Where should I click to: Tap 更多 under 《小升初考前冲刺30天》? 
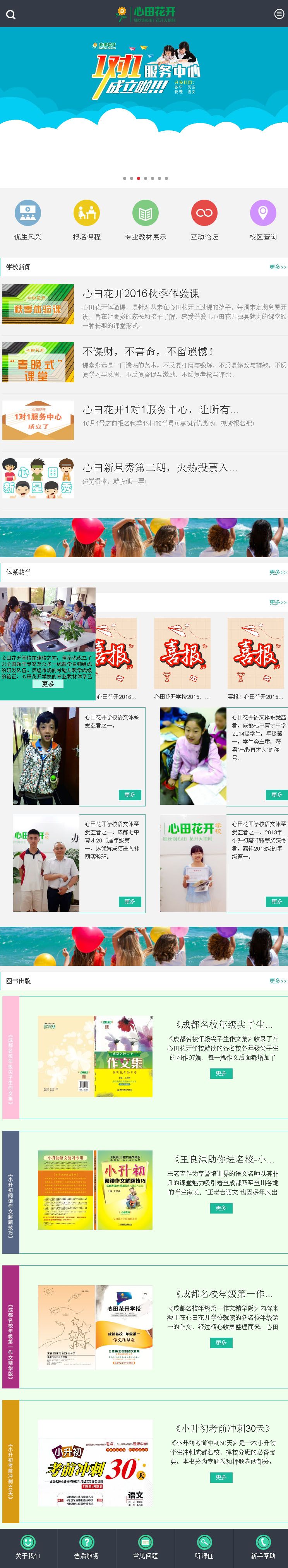pos(221,1477)
